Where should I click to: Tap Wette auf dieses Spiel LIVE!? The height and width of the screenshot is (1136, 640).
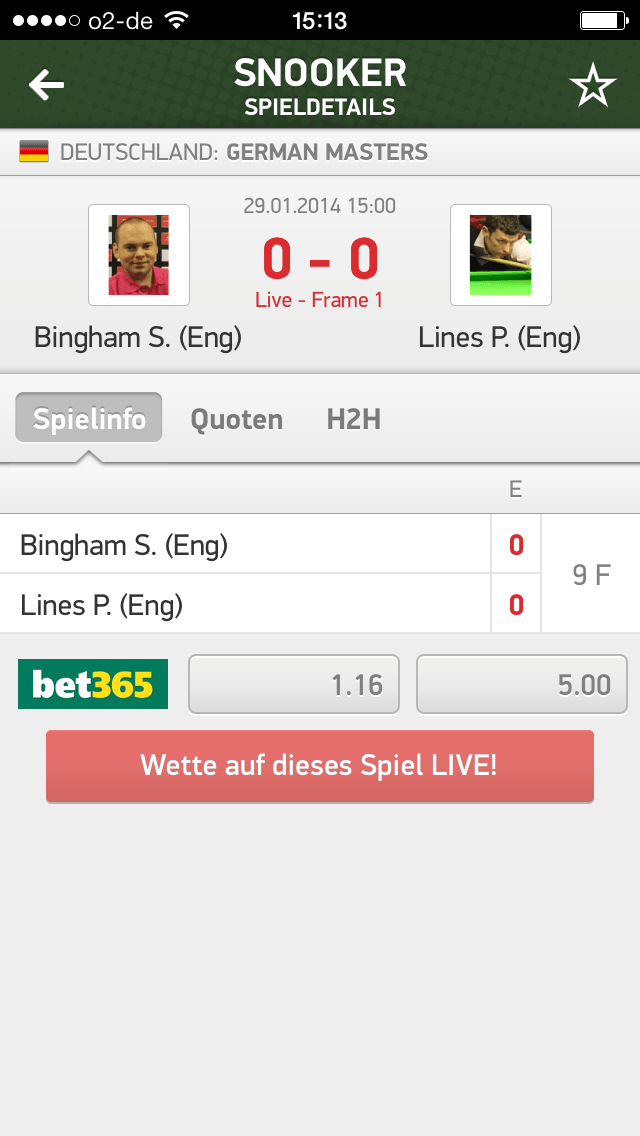(x=320, y=766)
